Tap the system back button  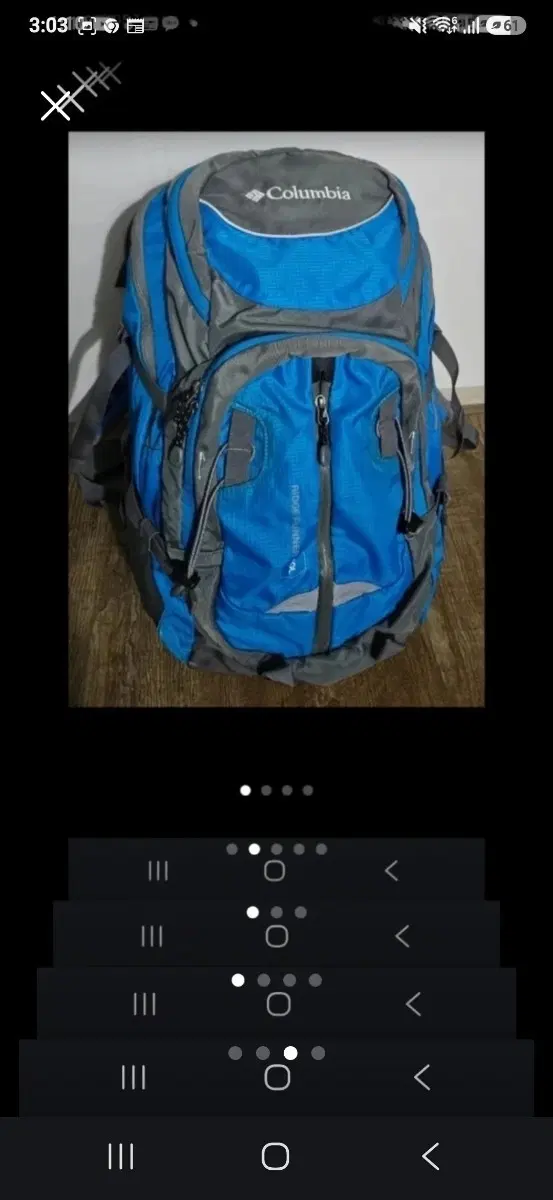pos(430,1157)
